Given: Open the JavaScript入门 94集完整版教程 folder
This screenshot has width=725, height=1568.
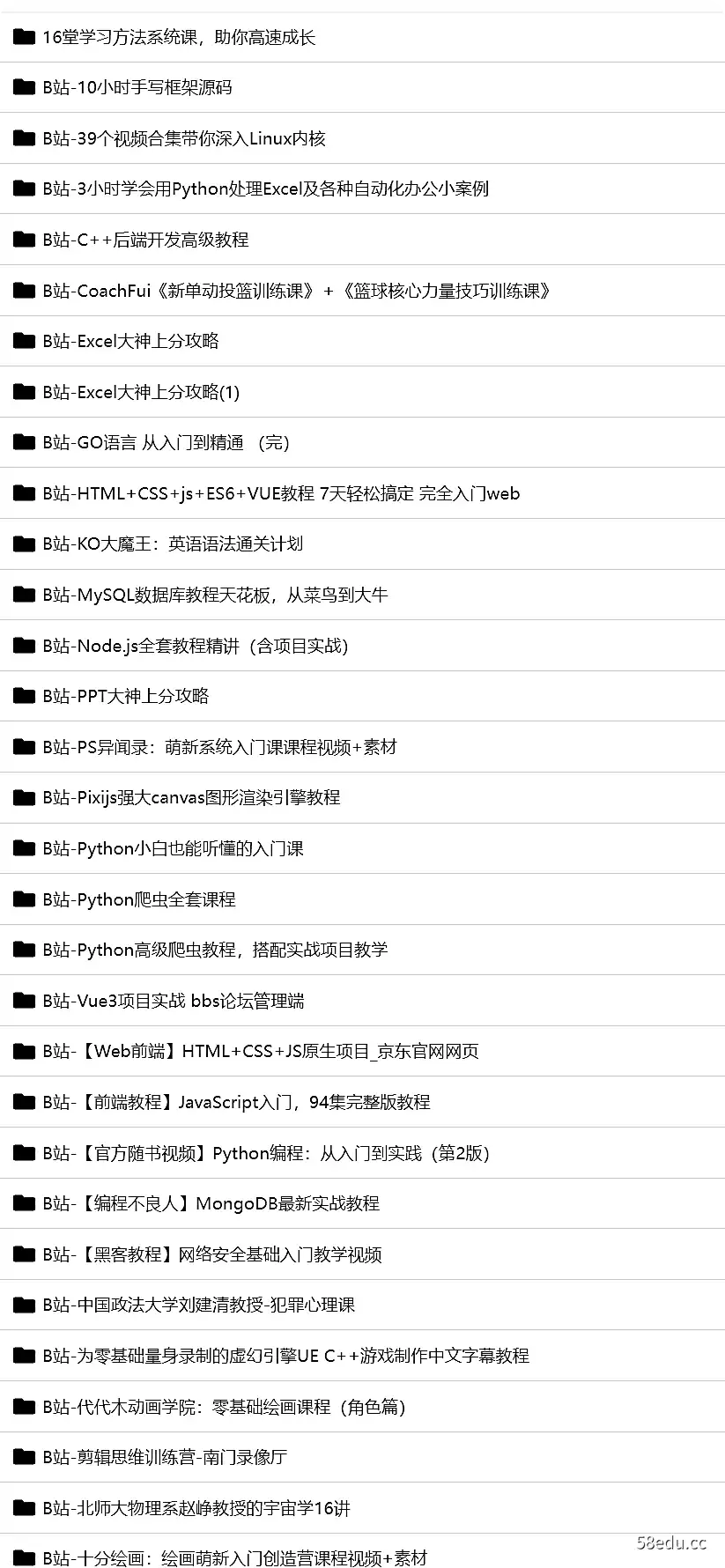Looking at the screenshot, I should tap(236, 1102).
